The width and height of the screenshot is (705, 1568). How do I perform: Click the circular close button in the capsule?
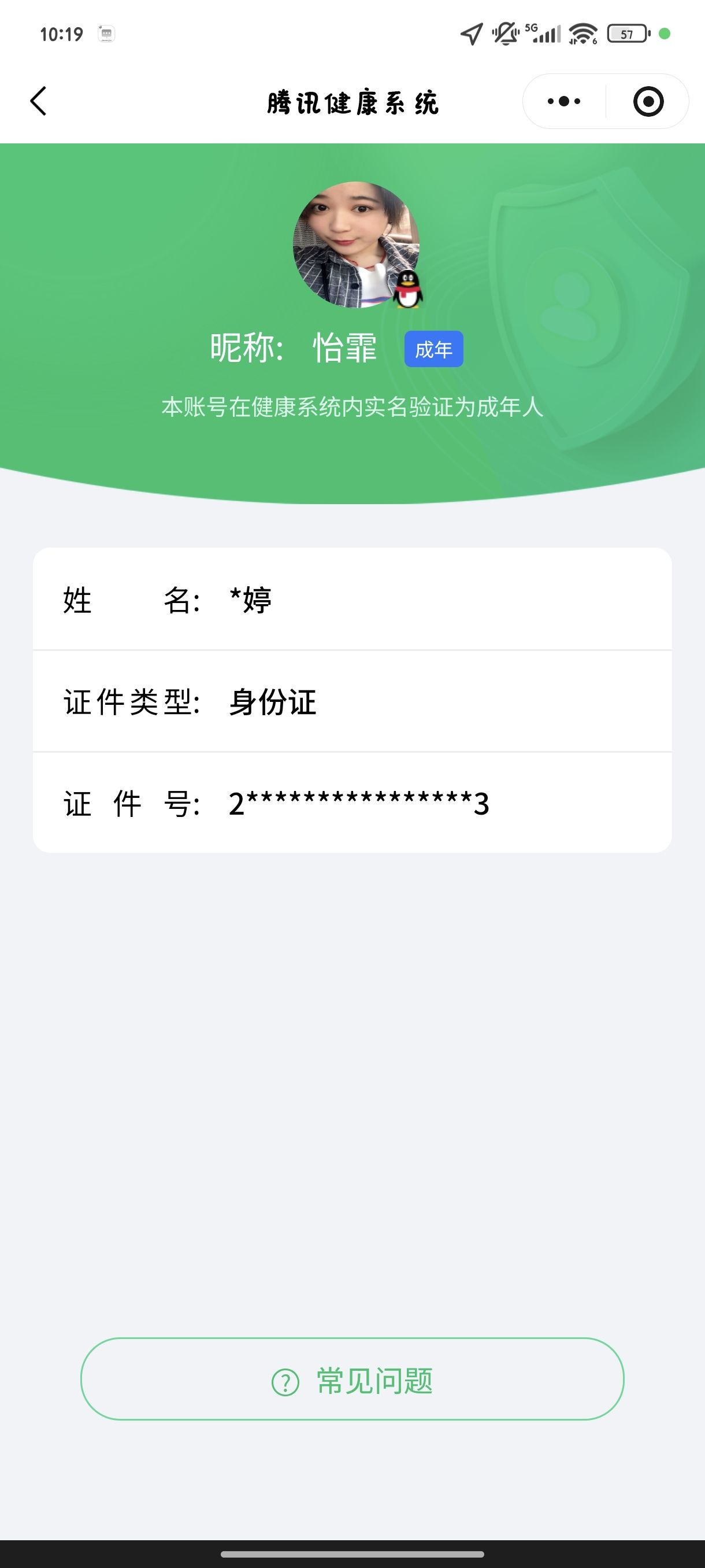[648, 101]
